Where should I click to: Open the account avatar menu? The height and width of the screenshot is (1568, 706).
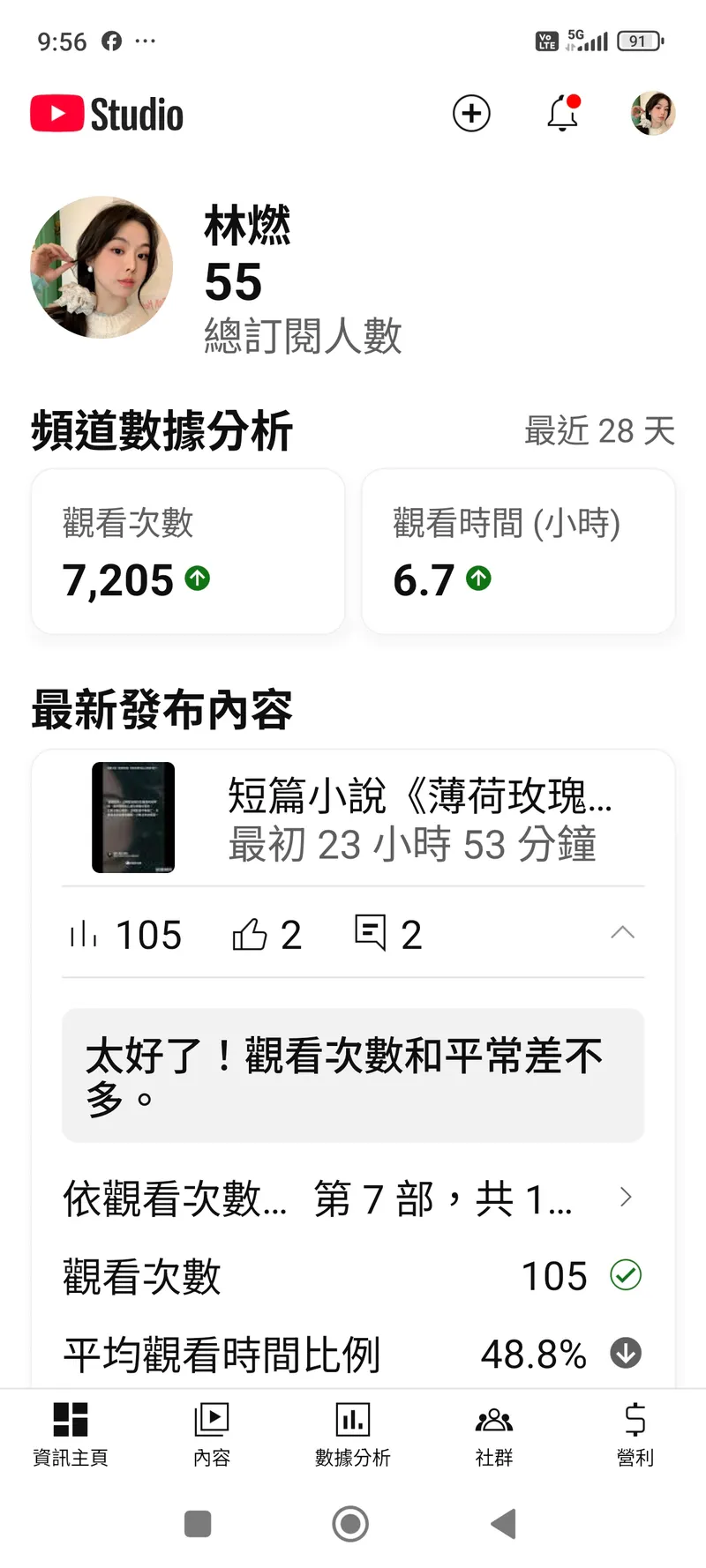tap(653, 114)
